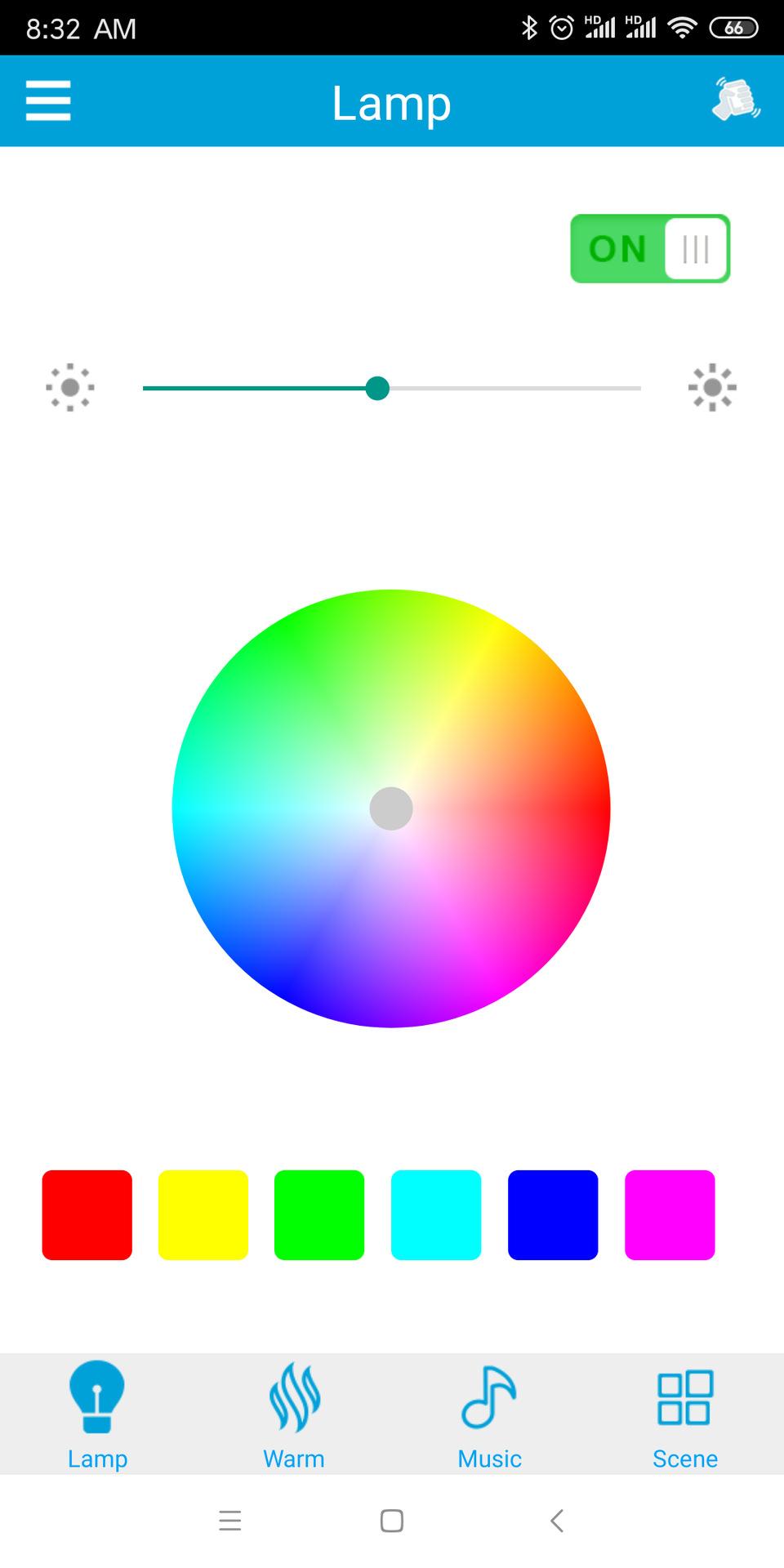The image size is (784, 1568).
Task: Tap the bright brightness icon
Action: click(712, 387)
